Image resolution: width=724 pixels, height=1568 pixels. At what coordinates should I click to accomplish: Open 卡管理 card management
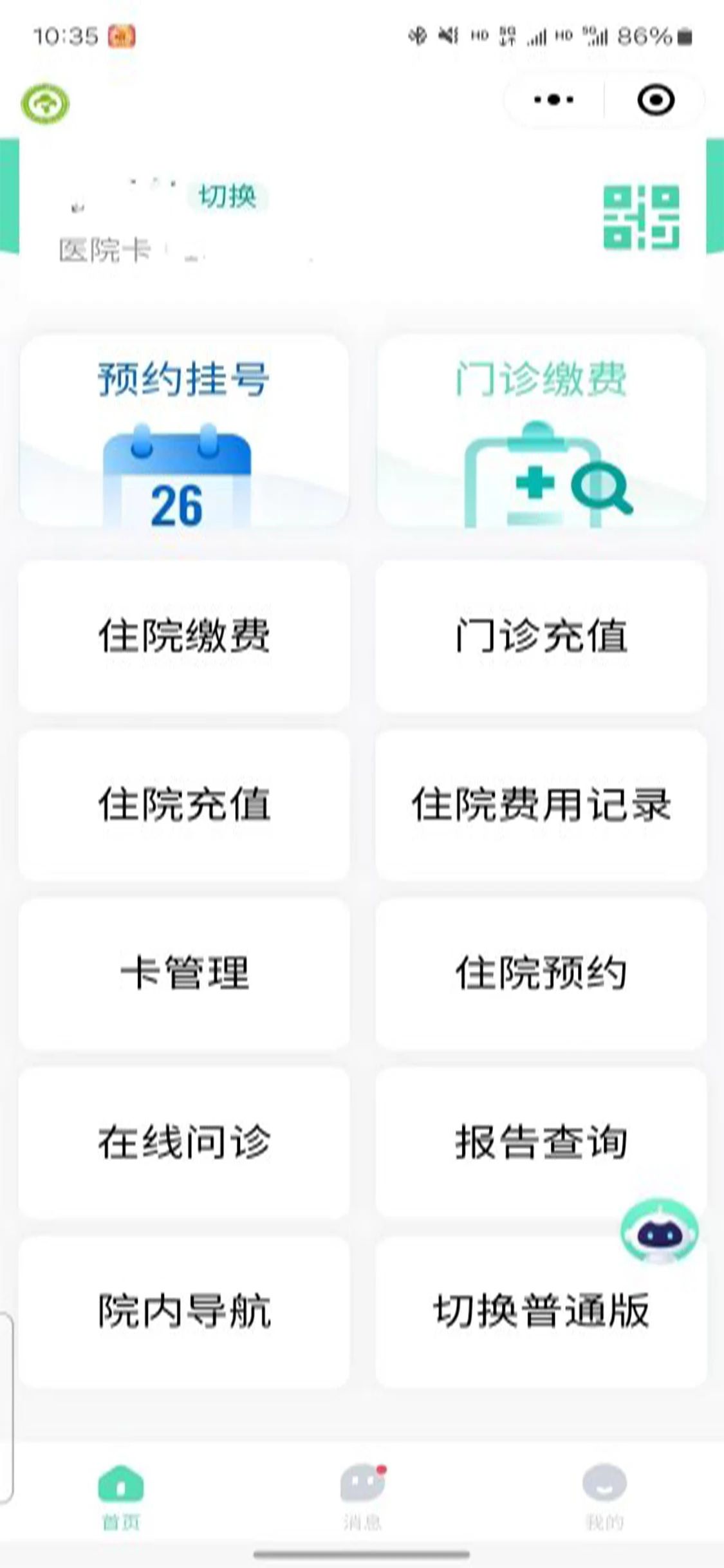184,973
